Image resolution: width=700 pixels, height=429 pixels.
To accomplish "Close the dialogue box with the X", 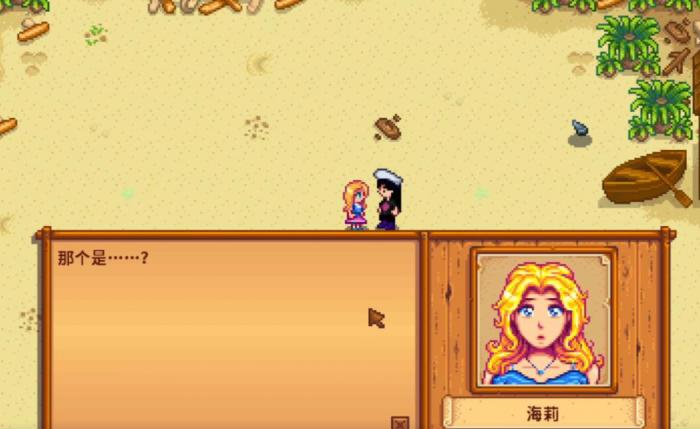I will coord(400,423).
